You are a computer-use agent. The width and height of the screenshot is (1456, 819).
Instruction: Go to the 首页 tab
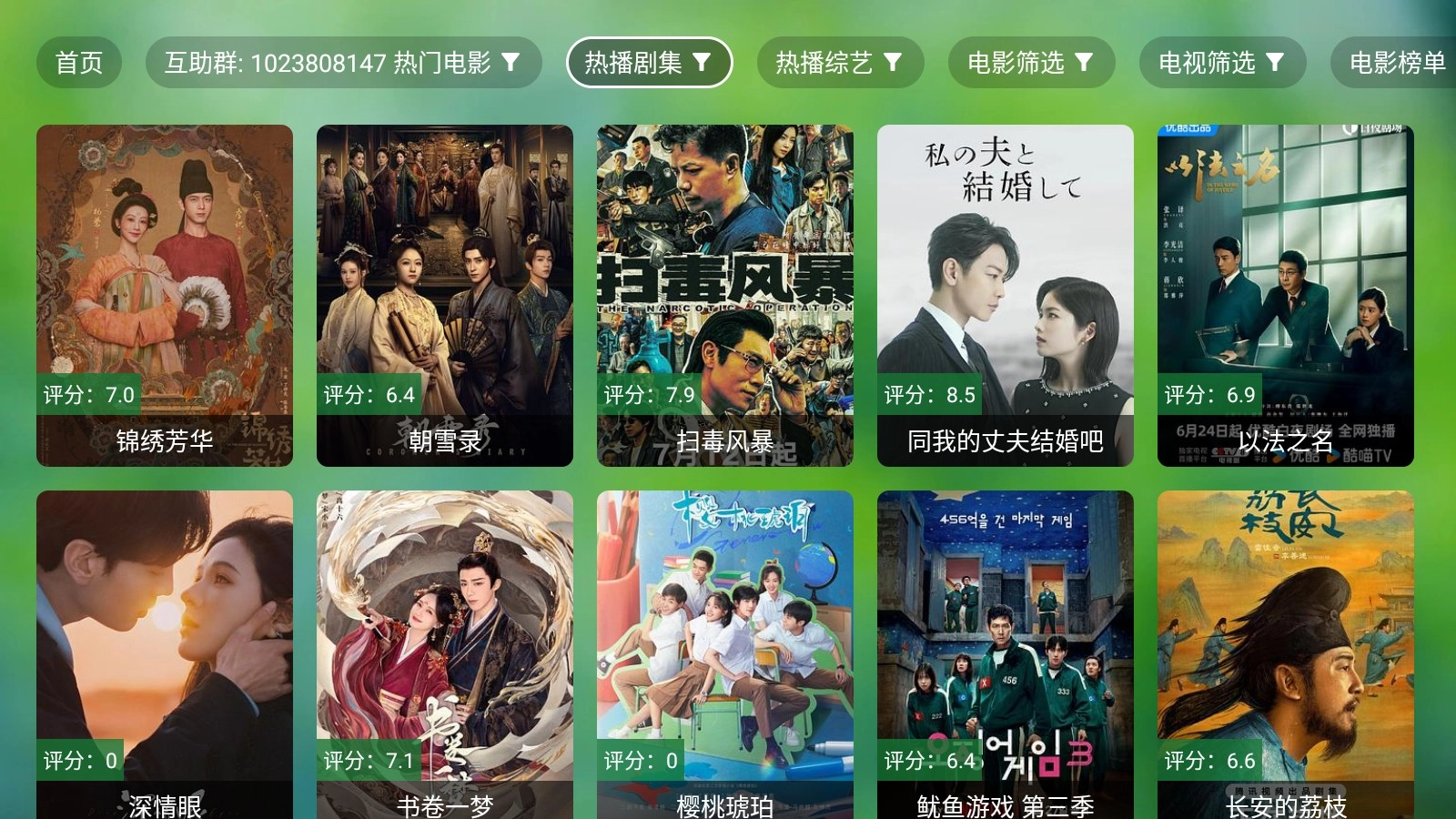click(79, 63)
